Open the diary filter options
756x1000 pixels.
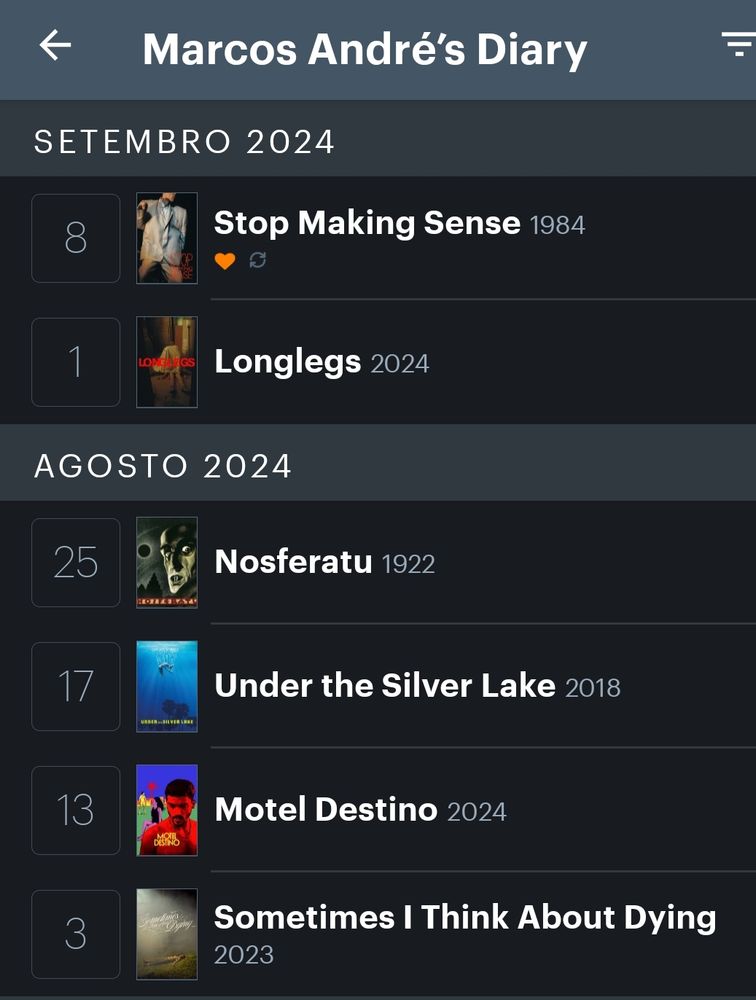pos(738,44)
